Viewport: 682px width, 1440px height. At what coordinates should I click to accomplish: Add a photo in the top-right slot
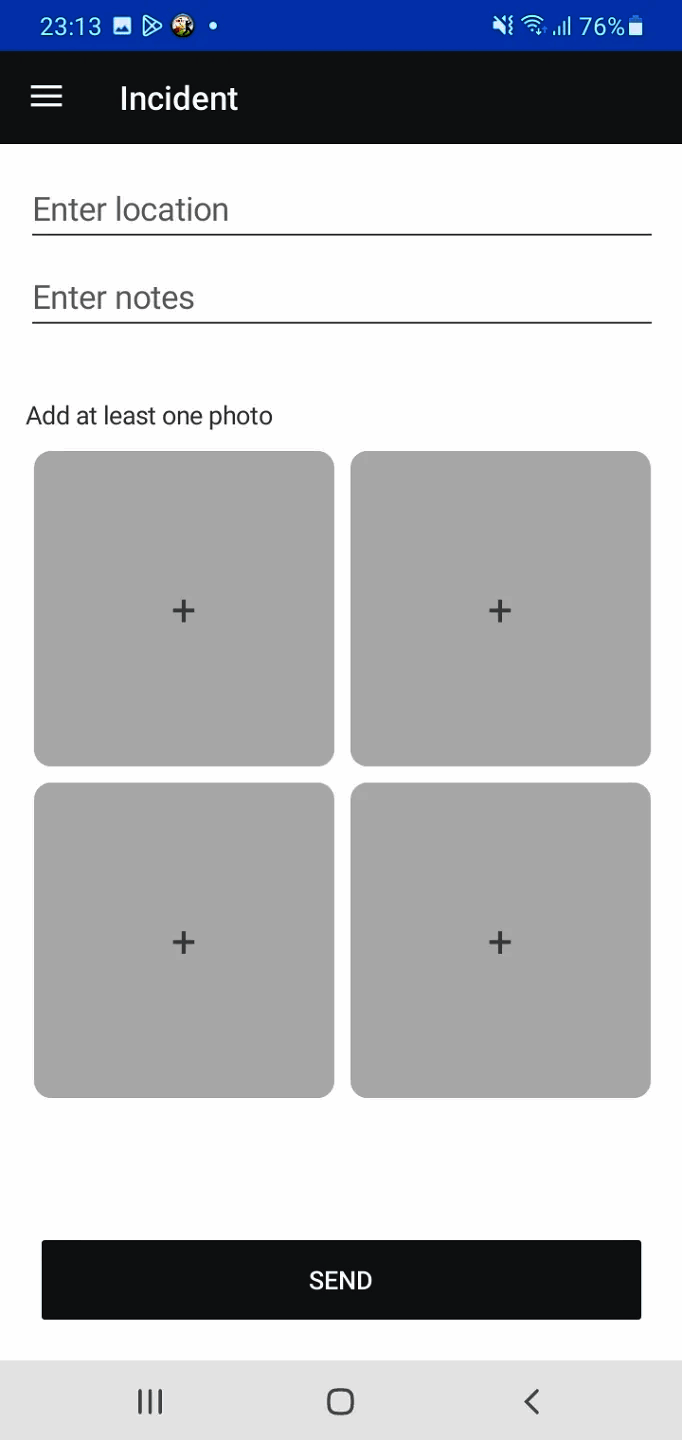(x=500, y=609)
